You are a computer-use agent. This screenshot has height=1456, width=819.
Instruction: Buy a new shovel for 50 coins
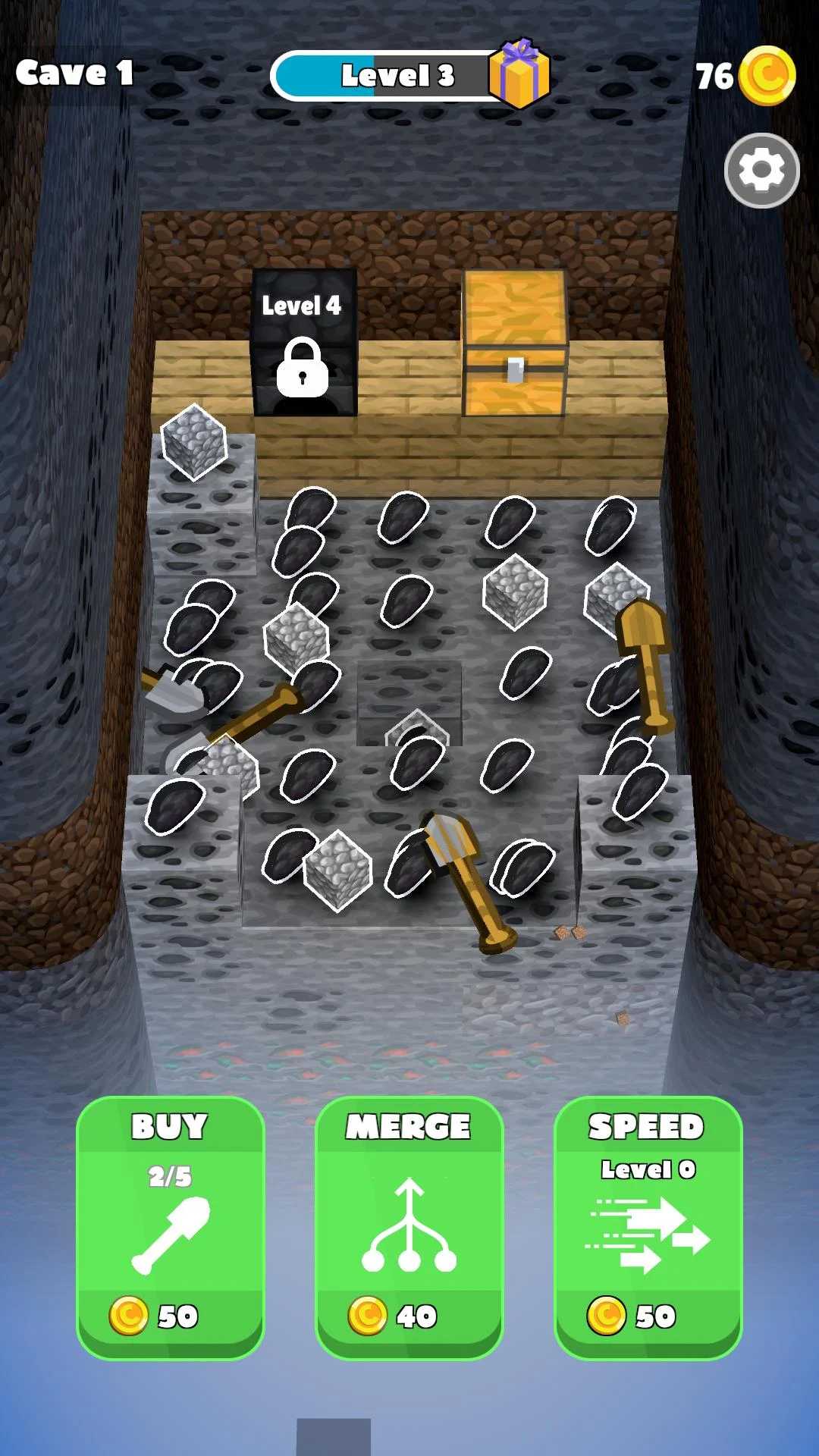tap(170, 1227)
